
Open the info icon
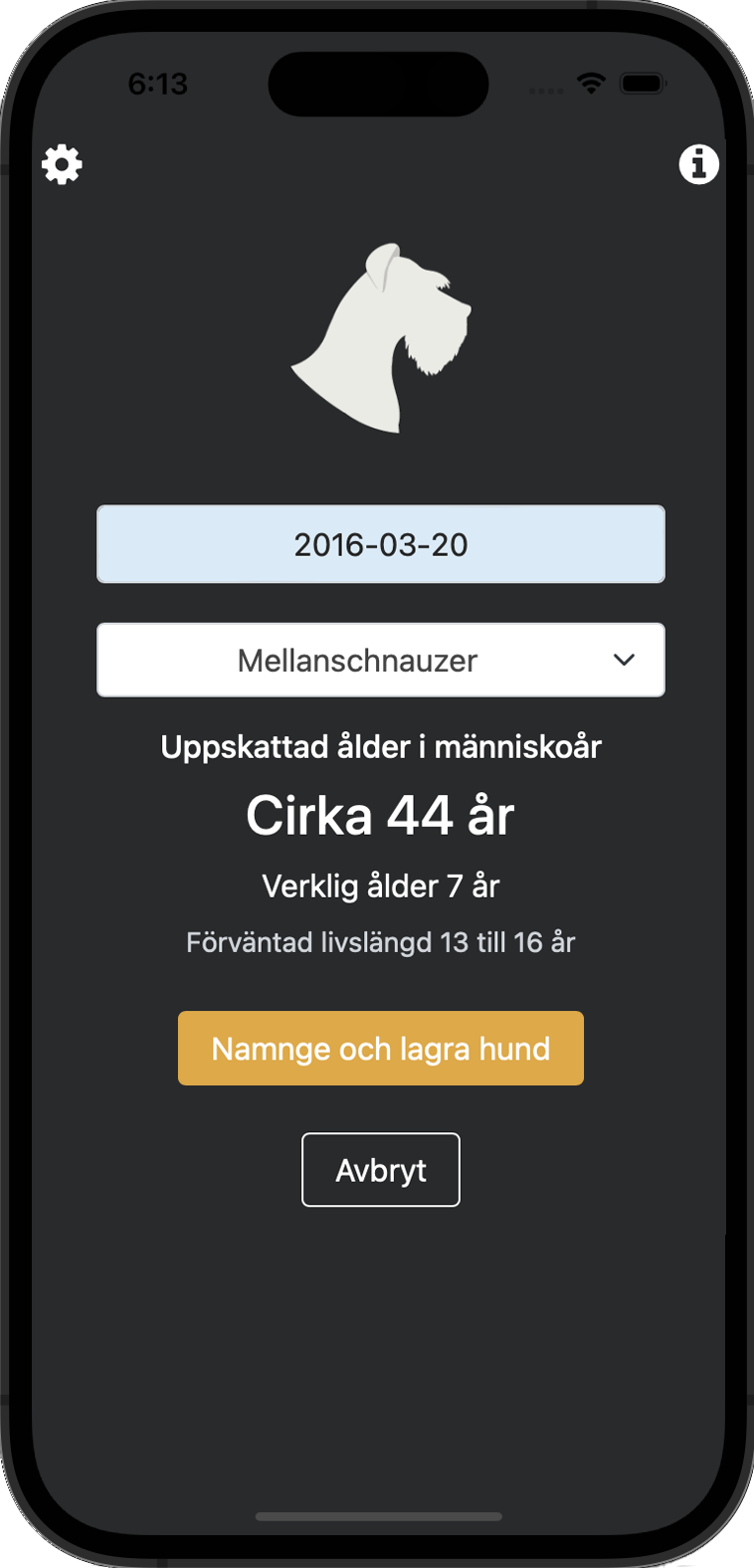[698, 163]
